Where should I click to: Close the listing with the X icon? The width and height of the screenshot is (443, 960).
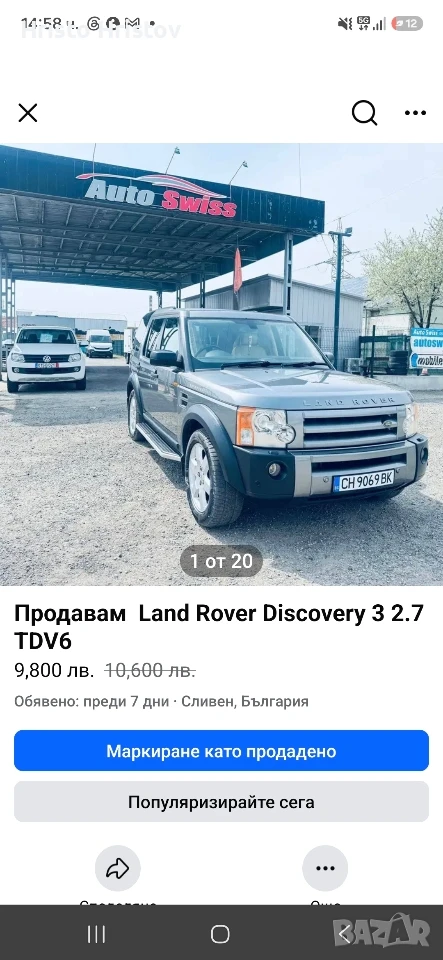[28, 113]
